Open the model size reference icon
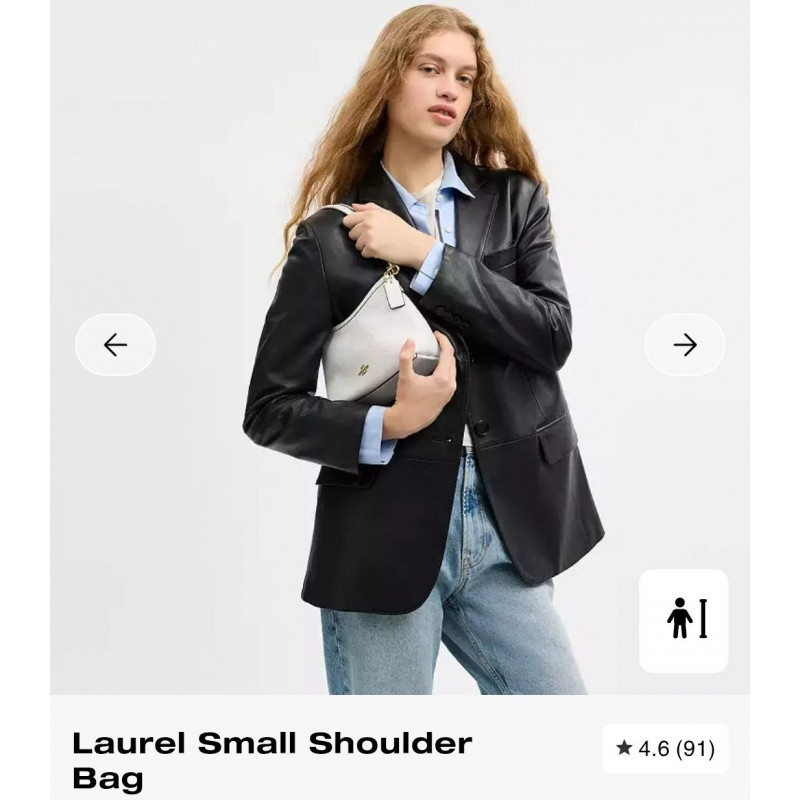The image size is (800, 800). (x=684, y=620)
